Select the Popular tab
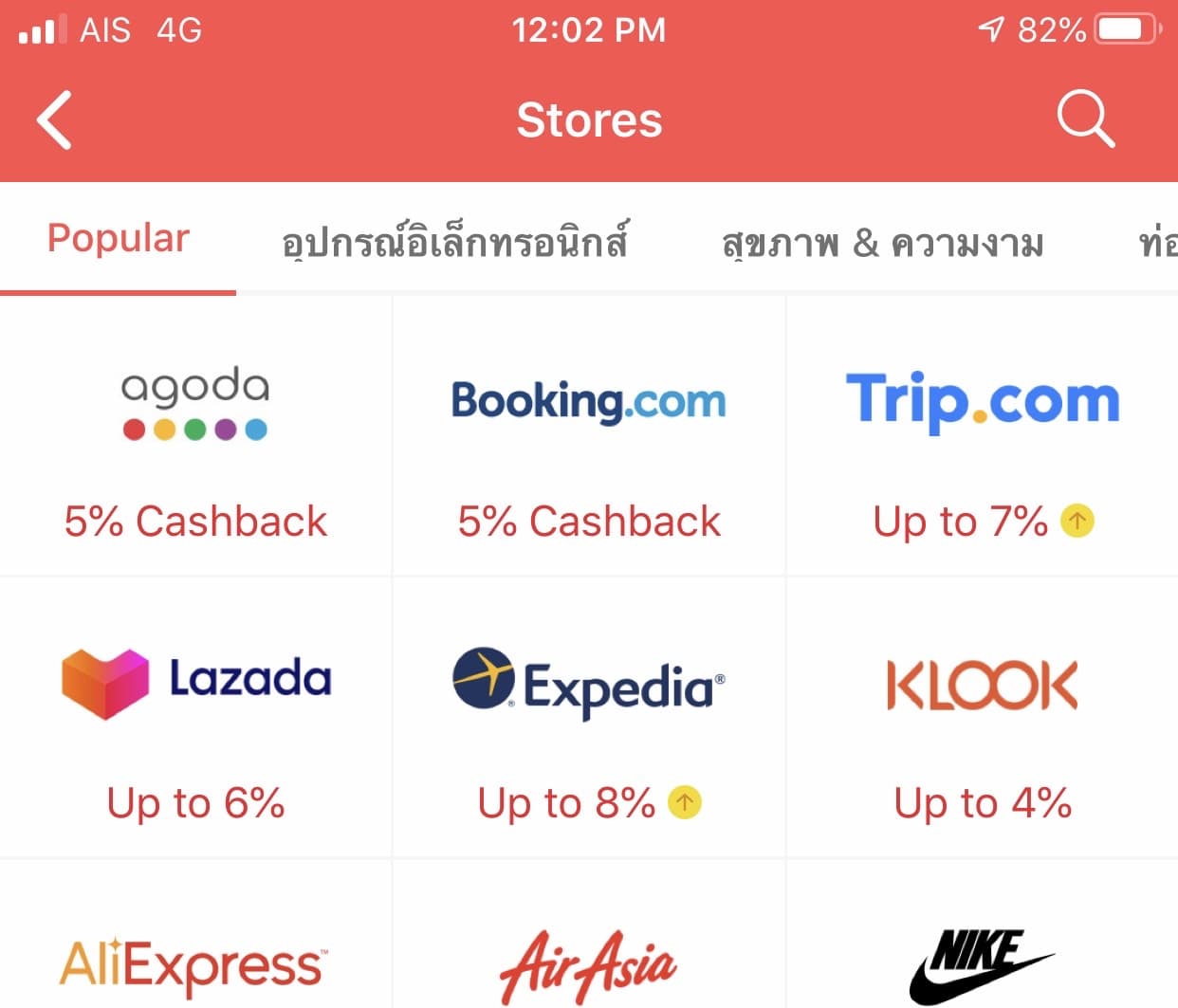The width and height of the screenshot is (1178, 1008). point(119,239)
